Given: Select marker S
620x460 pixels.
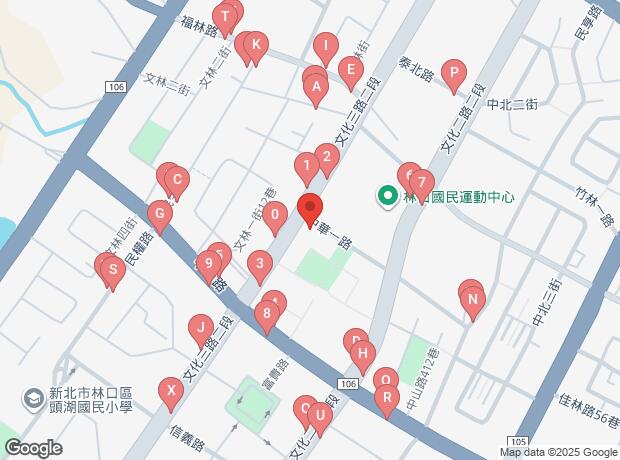Looking at the screenshot, I should click(113, 268).
